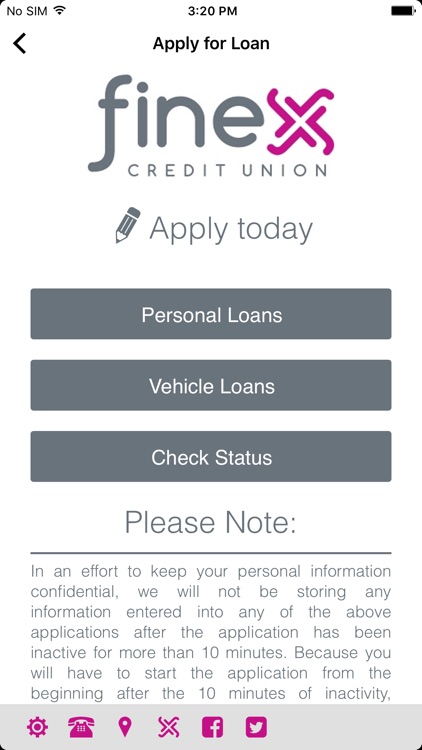
Task: Open Vehicle Loans application
Action: pyautogui.click(x=211, y=385)
